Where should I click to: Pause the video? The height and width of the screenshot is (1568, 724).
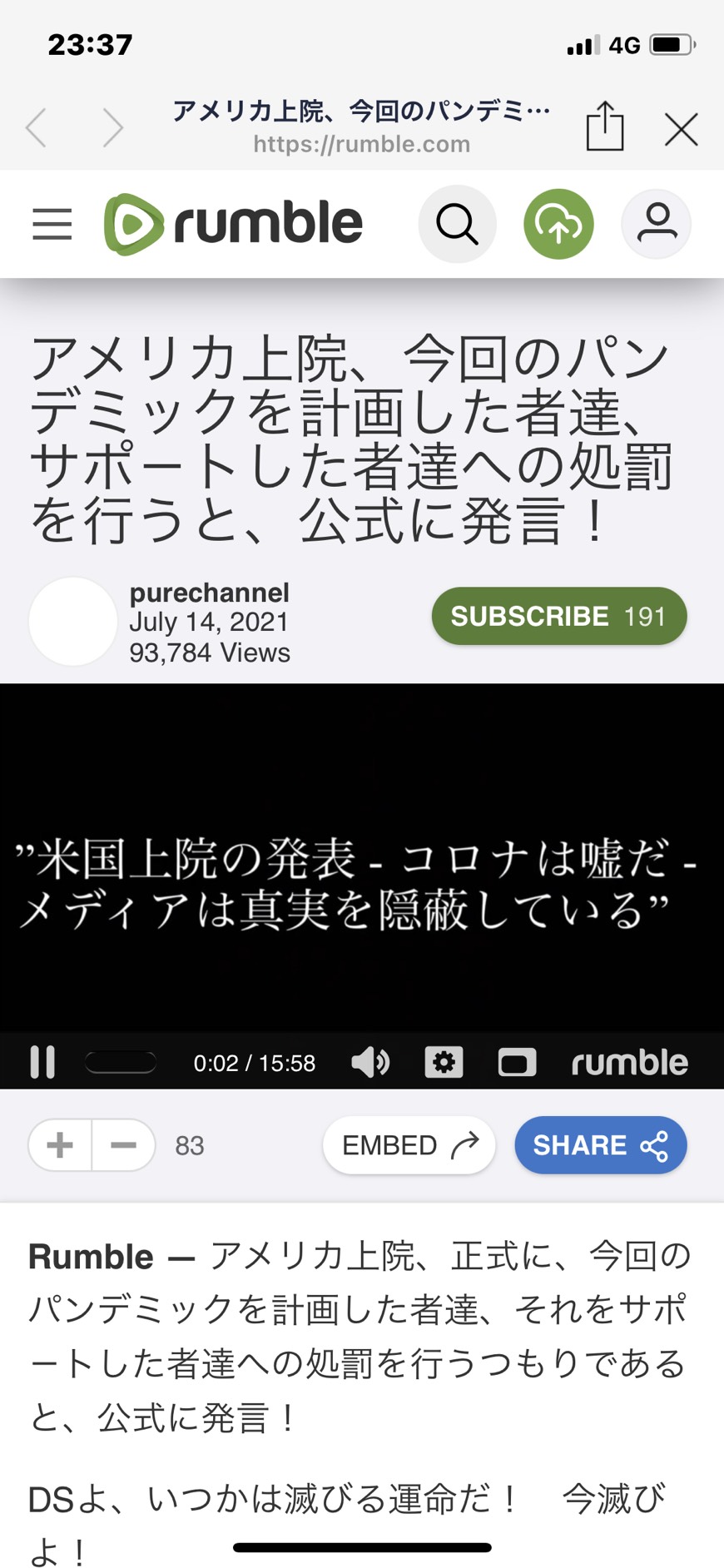[x=42, y=1062]
